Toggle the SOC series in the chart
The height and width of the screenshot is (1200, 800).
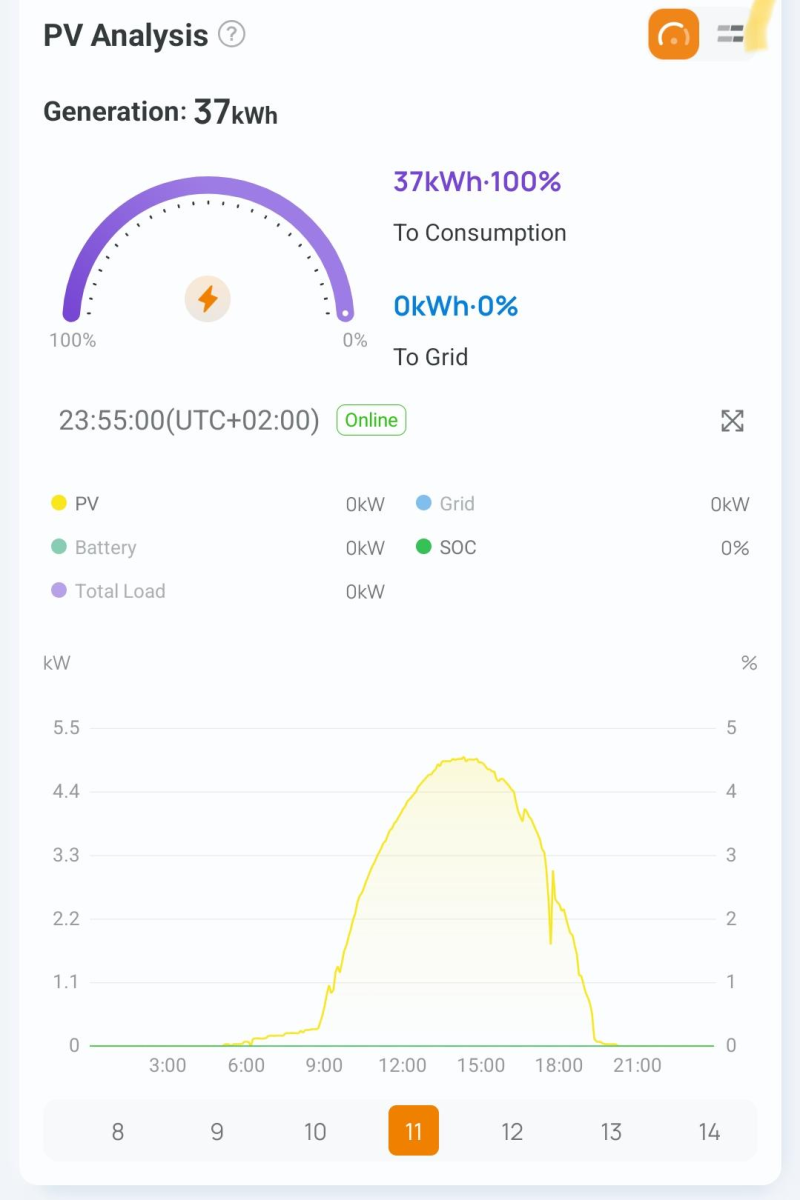pos(446,548)
